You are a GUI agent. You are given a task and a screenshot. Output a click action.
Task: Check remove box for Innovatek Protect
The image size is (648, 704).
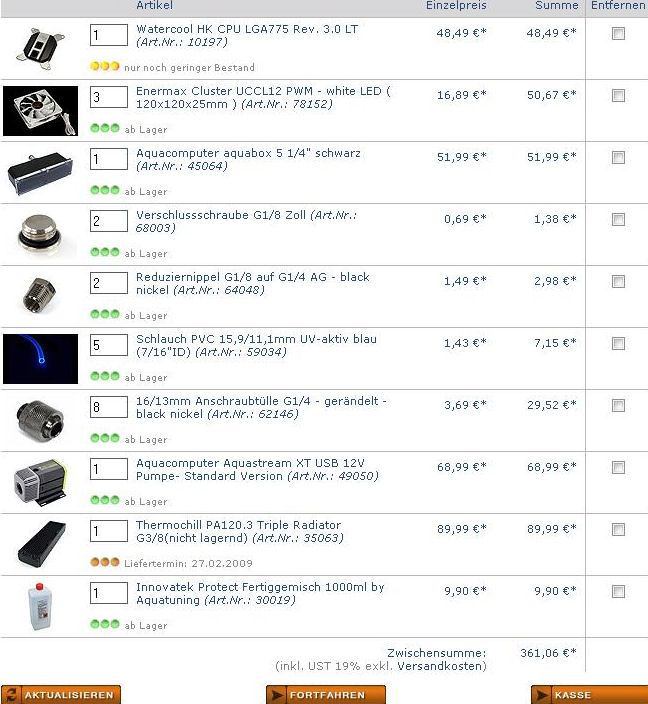click(618, 592)
